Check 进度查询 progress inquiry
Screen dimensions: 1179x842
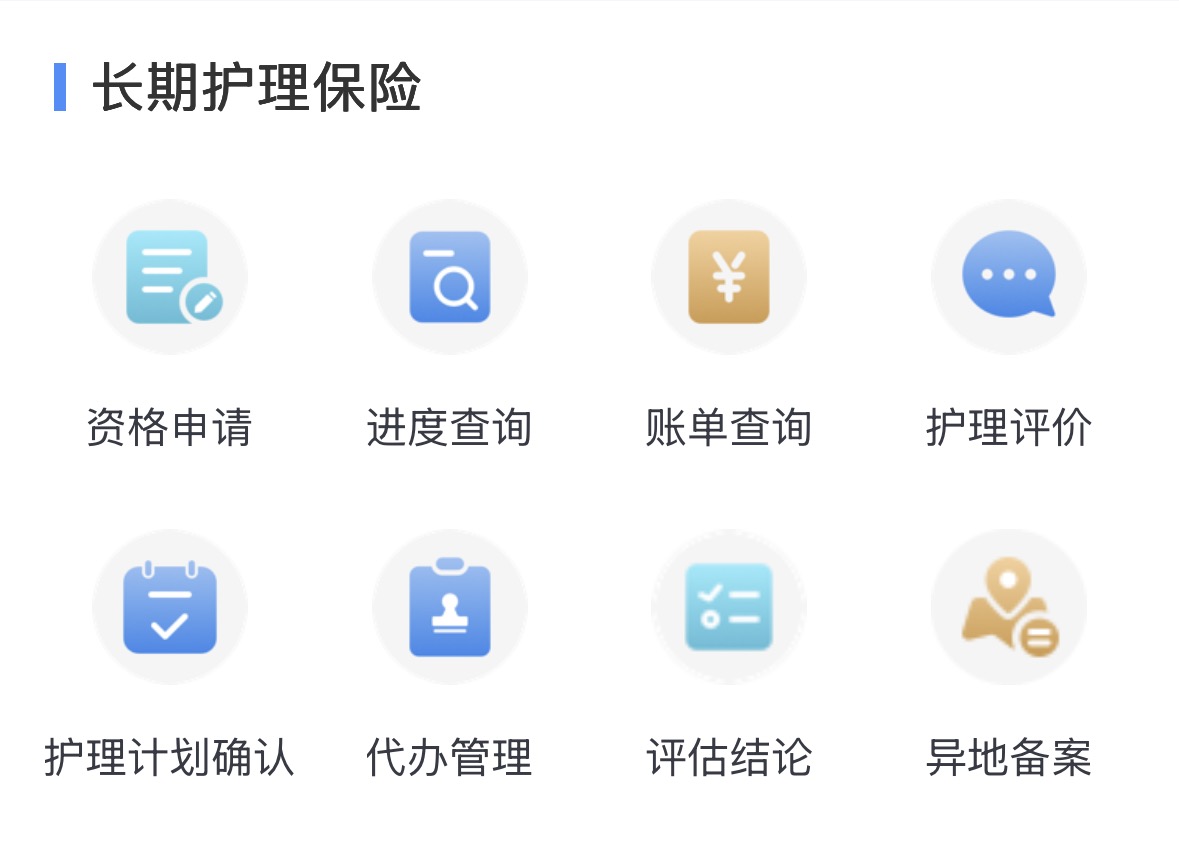click(x=449, y=277)
